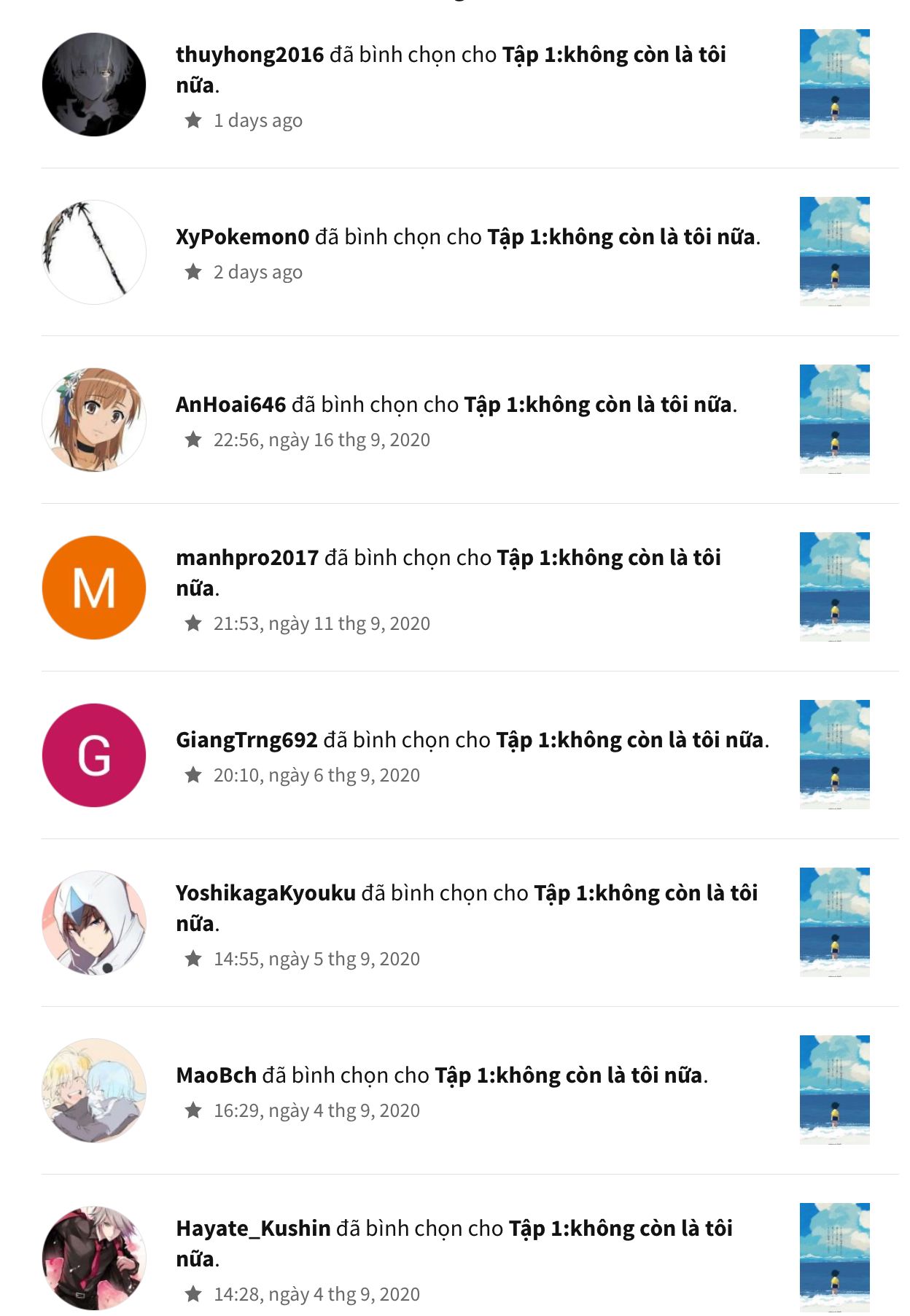
Task: Open story cover beside Hayate_Kushin's vote
Action: [x=835, y=1258]
